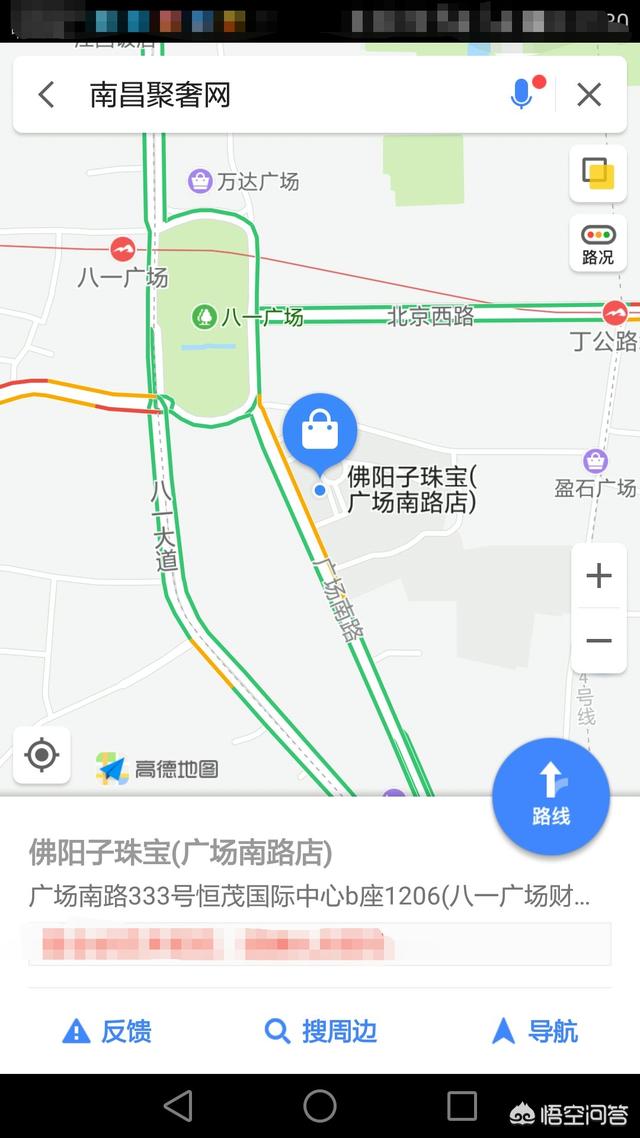Zoom in with the plus button

click(x=598, y=576)
